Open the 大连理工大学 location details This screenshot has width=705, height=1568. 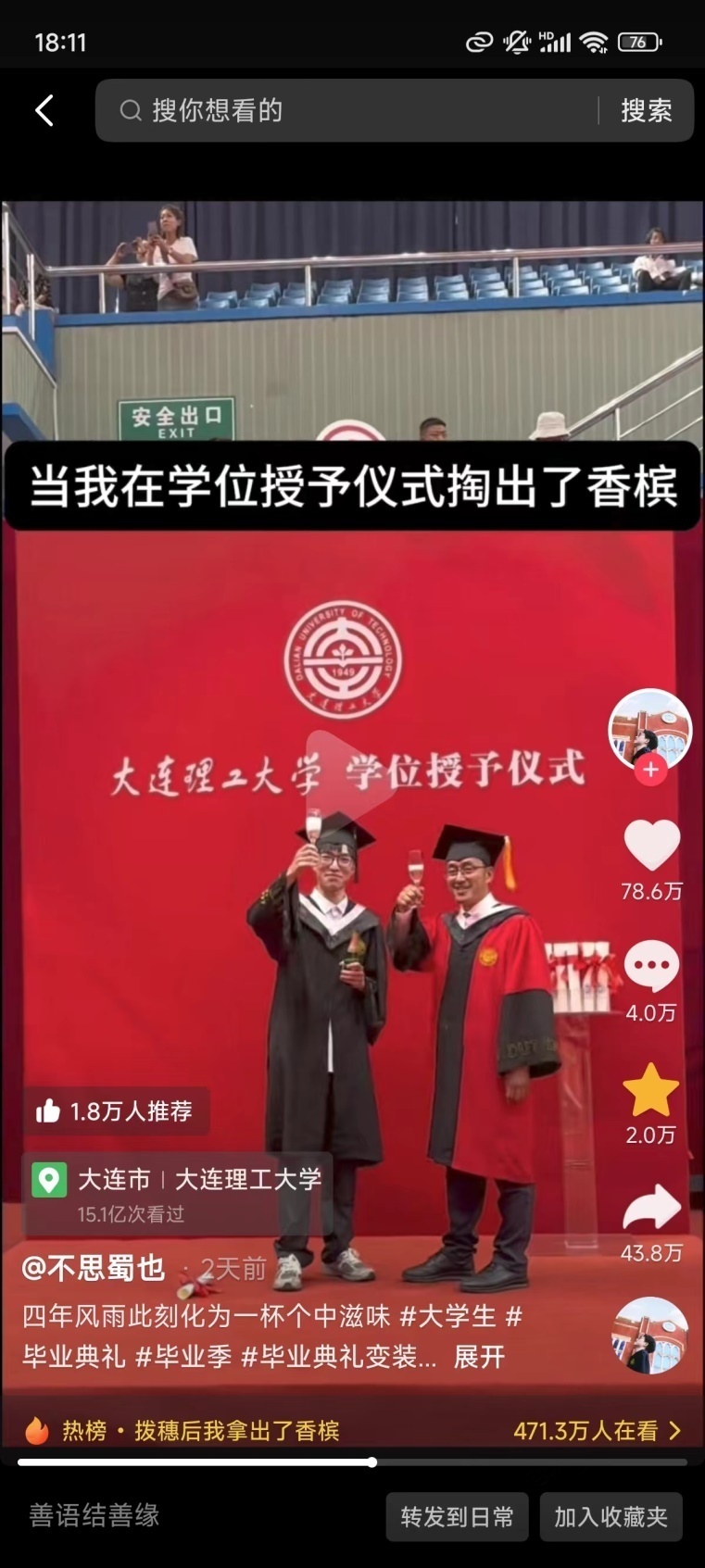tap(246, 1179)
